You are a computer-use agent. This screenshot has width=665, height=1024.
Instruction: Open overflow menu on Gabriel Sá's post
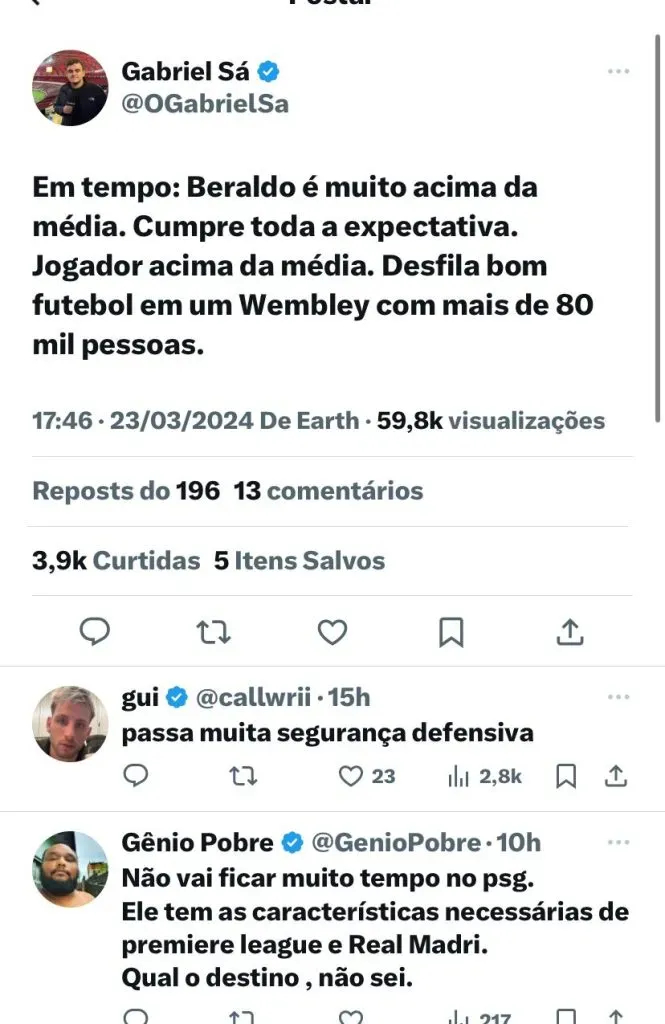[x=619, y=72]
